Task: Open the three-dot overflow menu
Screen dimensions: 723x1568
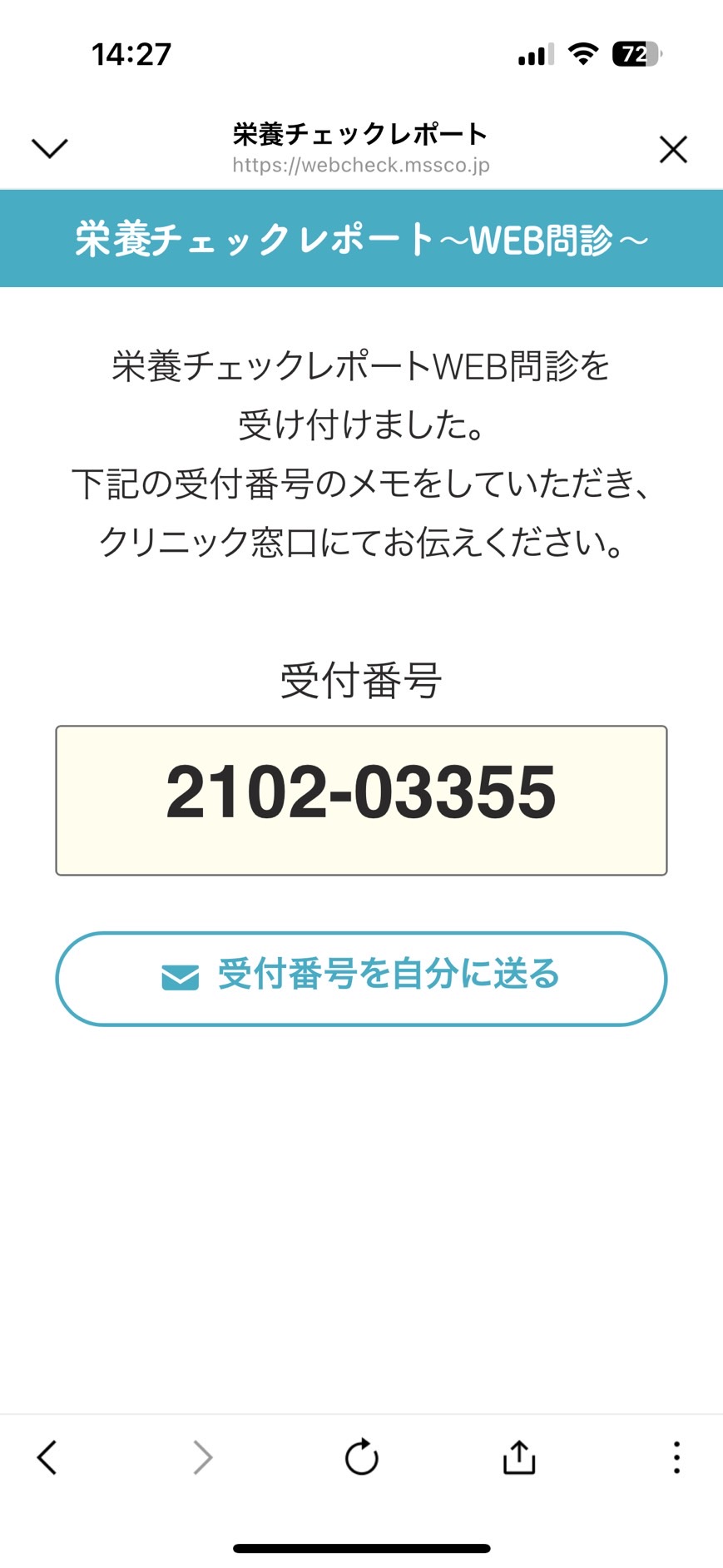Action: pyautogui.click(x=676, y=1457)
